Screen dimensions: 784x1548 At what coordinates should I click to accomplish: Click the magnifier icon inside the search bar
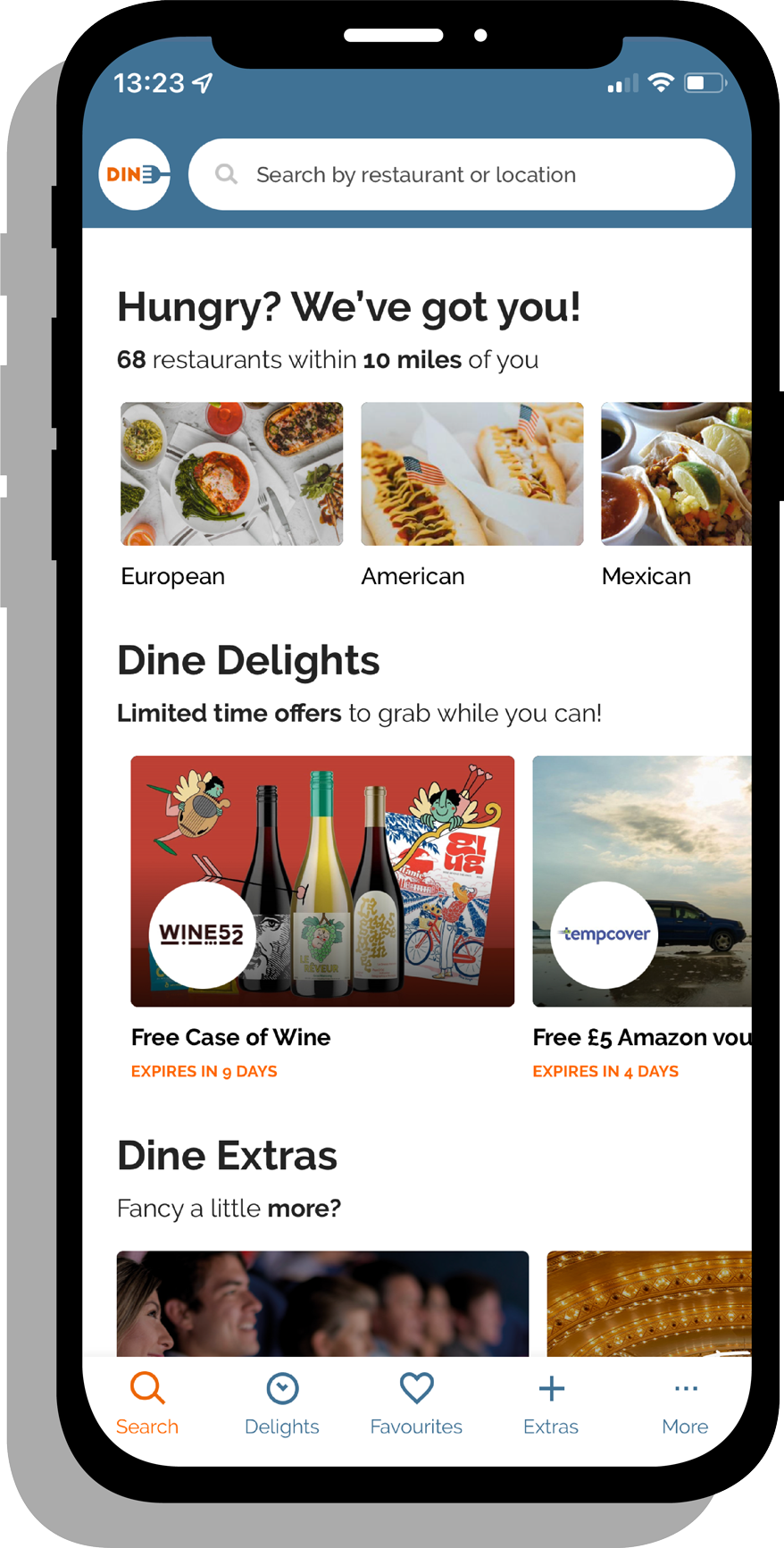point(226,174)
